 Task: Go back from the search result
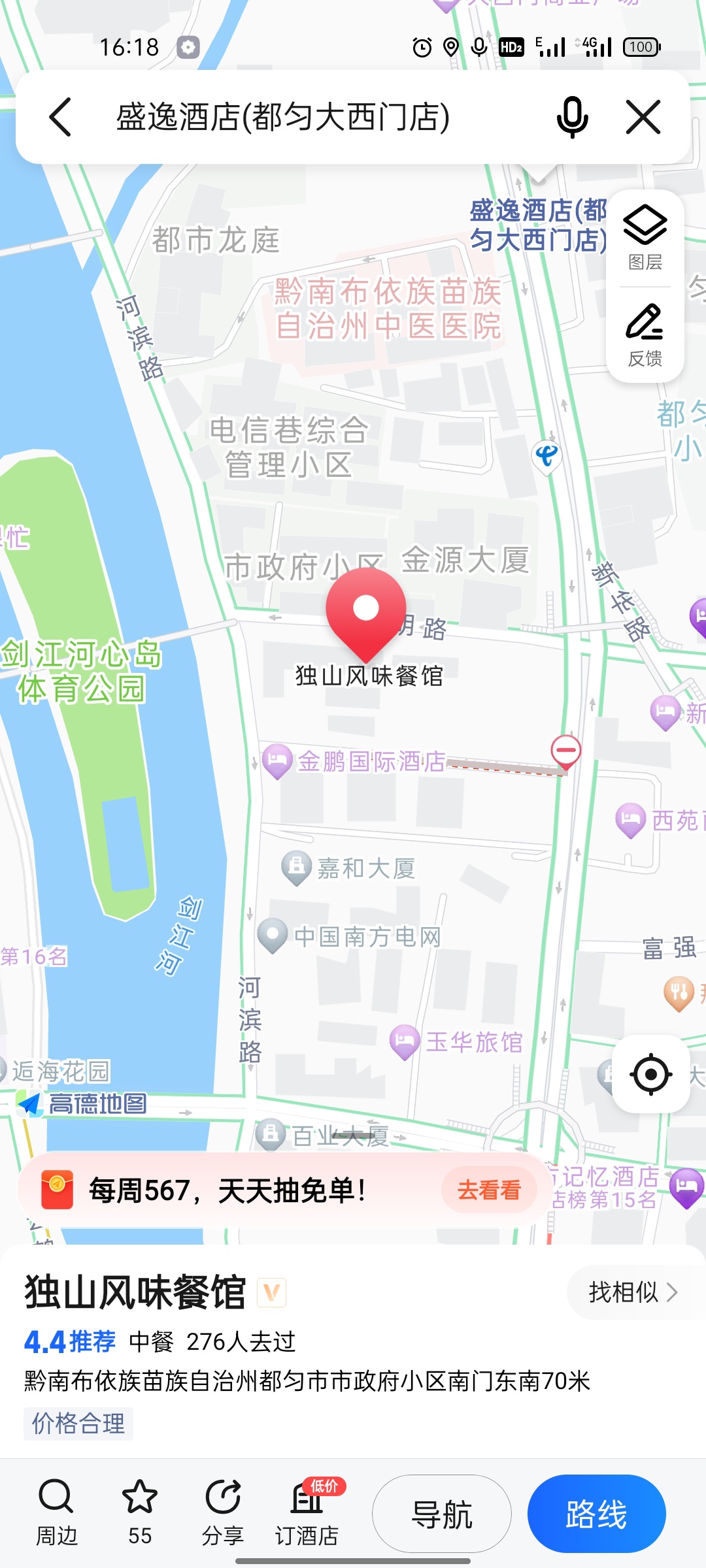click(60, 118)
